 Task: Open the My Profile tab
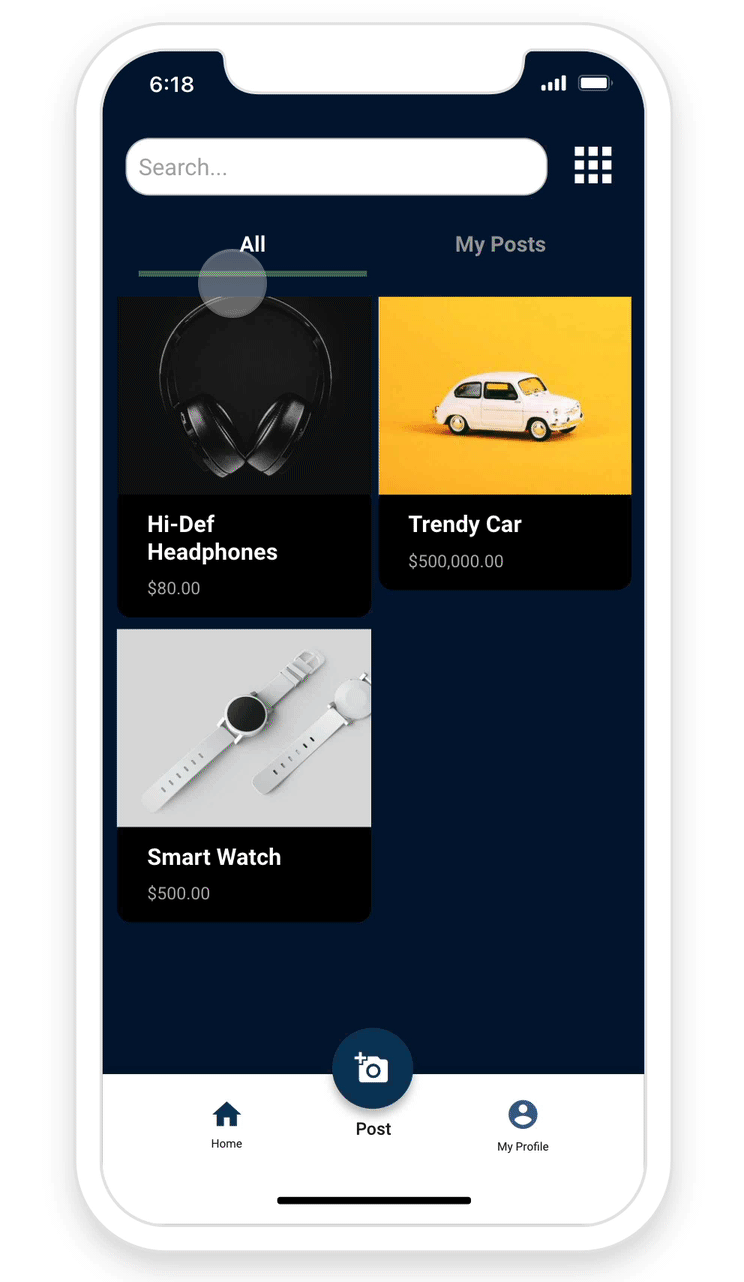523,1125
